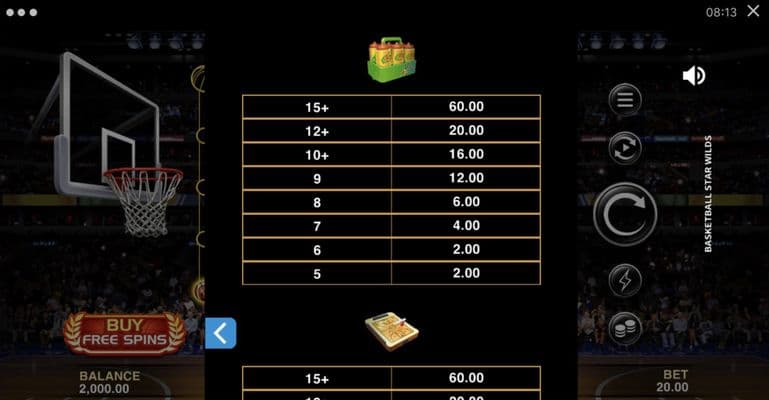Open autoplay settings
The width and height of the screenshot is (769, 400).
(x=625, y=148)
